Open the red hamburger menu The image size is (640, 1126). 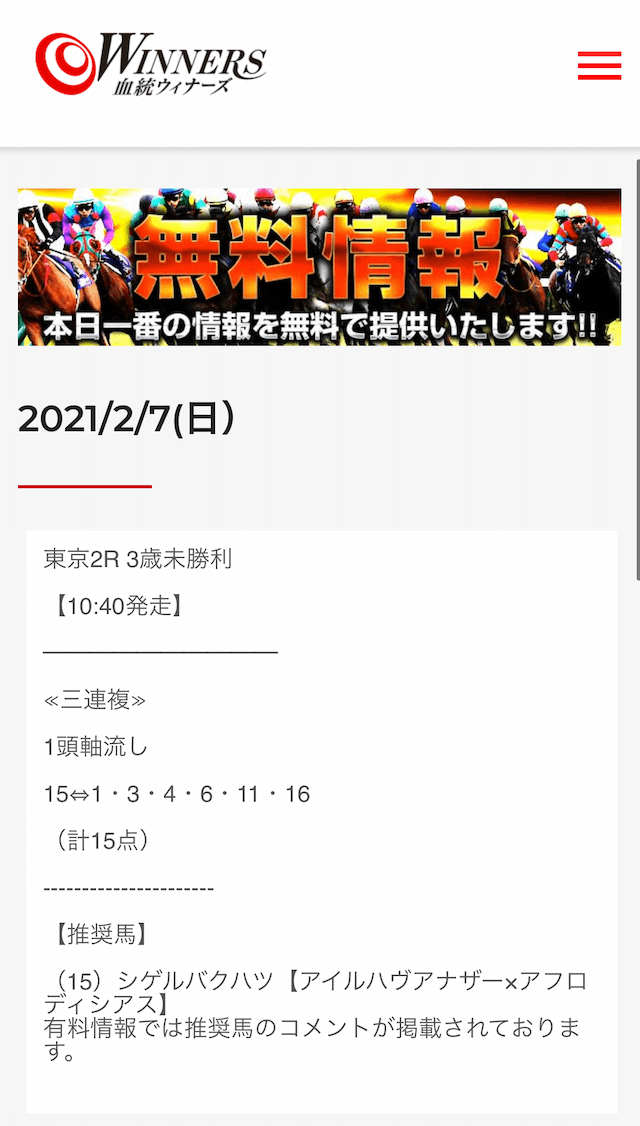tap(600, 66)
